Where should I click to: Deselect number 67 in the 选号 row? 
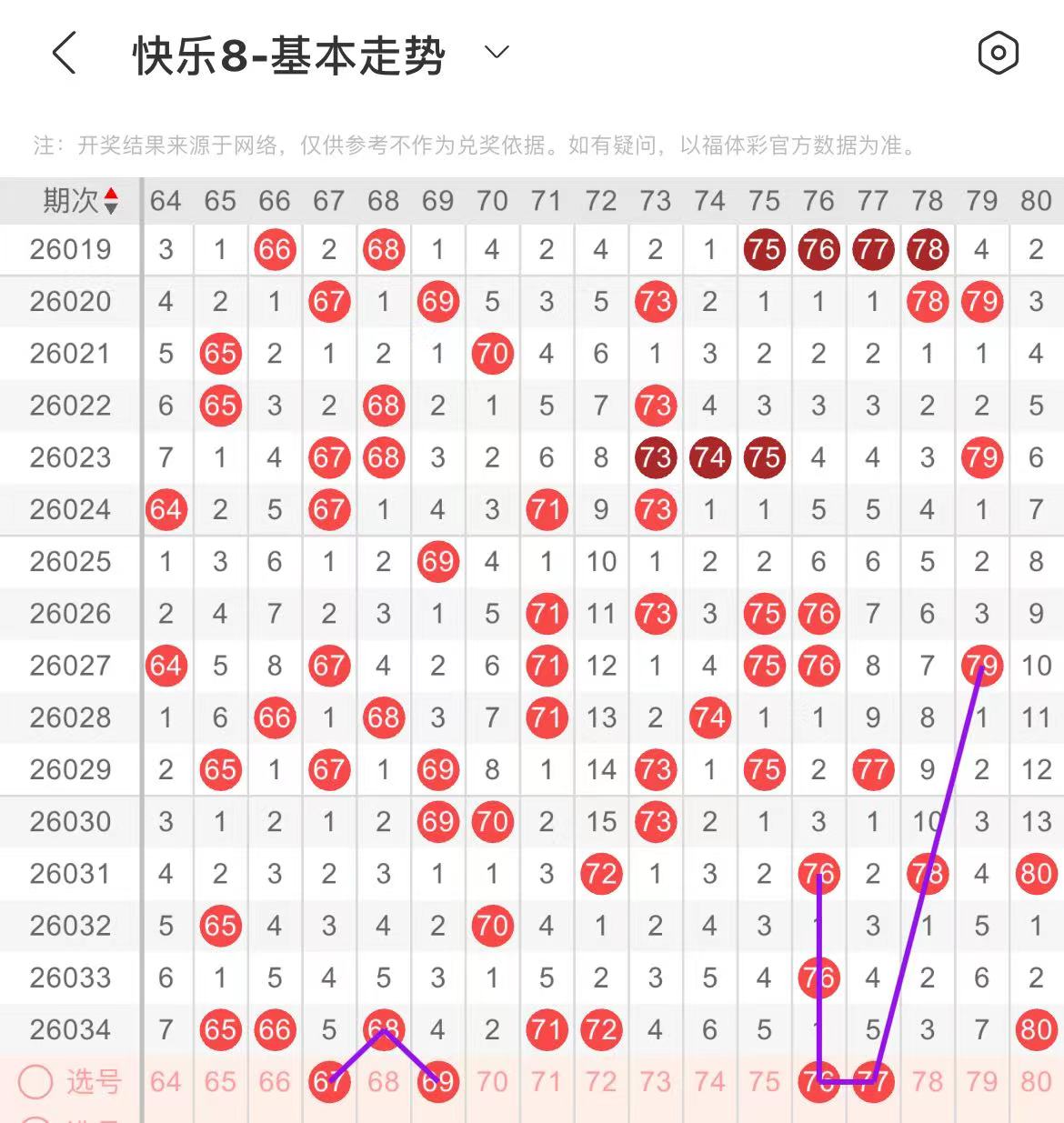(x=329, y=1082)
